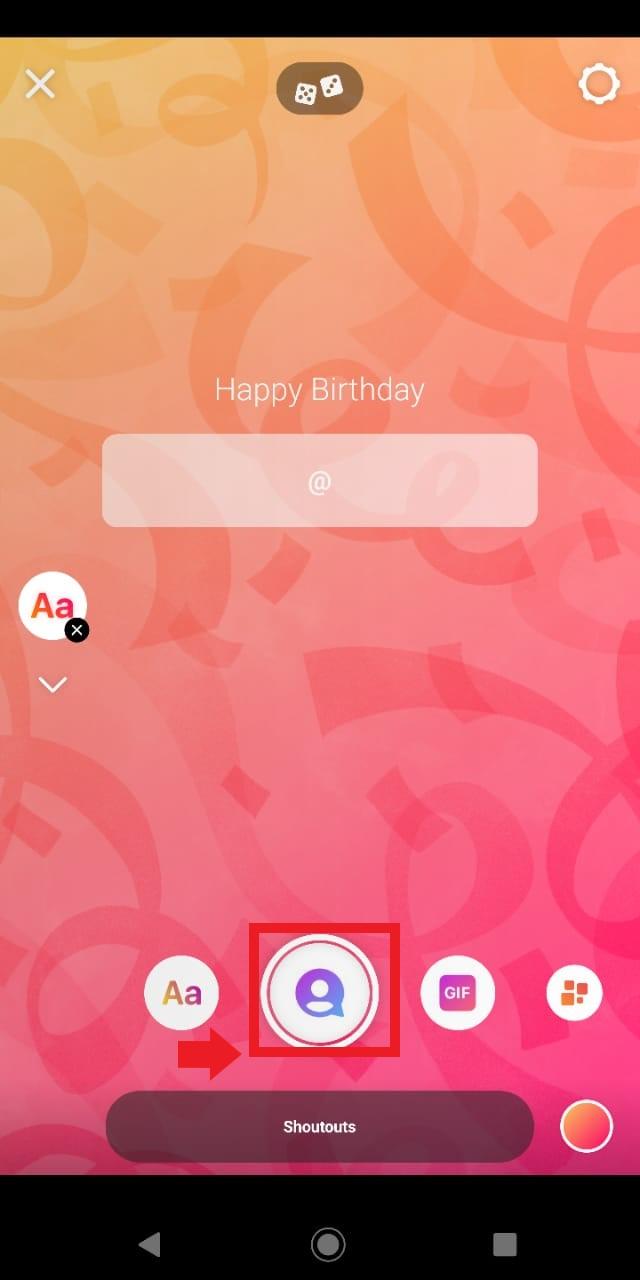Open the templates option beside GIF
This screenshot has height=1280, width=640.
[574, 993]
